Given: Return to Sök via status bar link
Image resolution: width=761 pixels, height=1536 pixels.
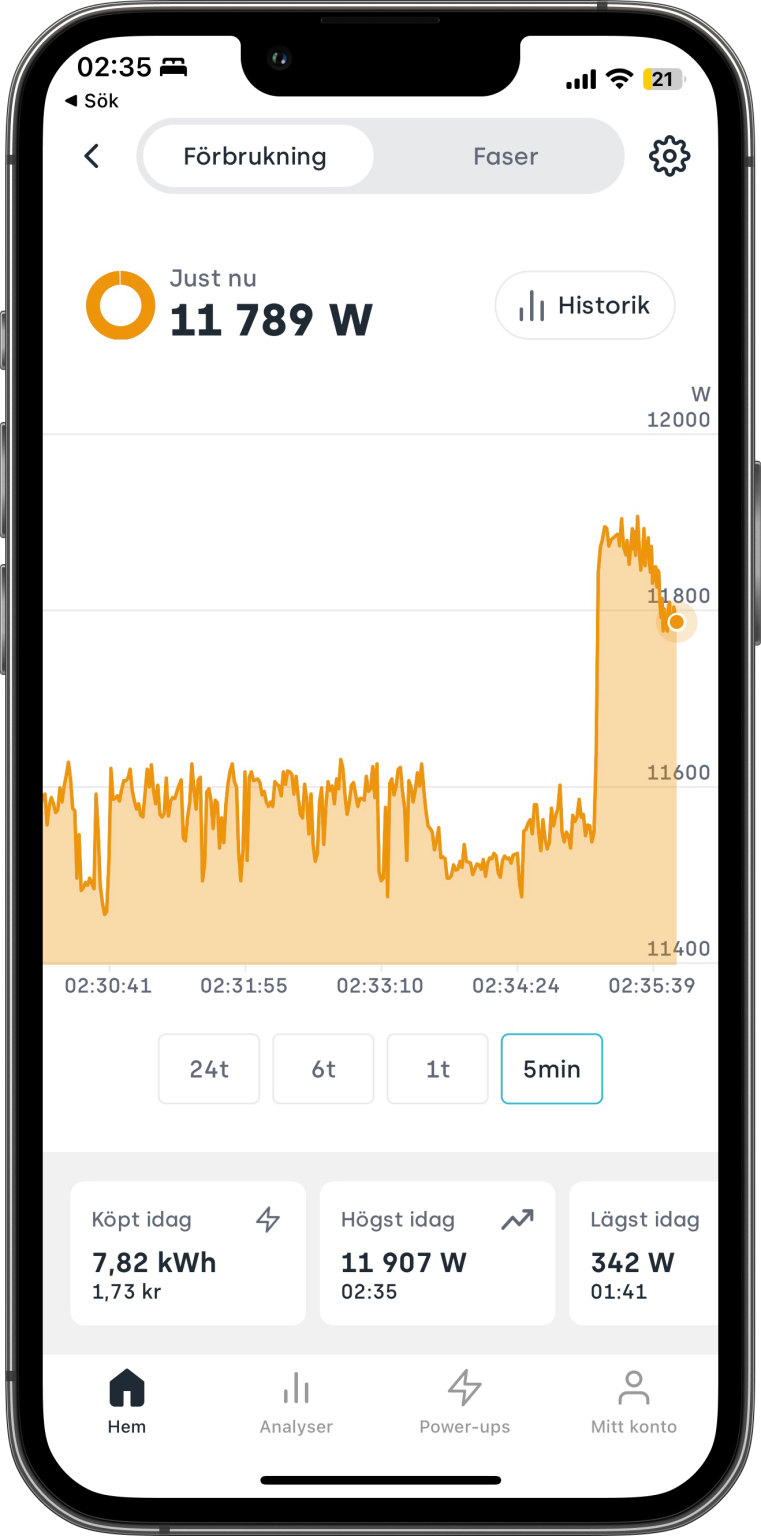Looking at the screenshot, I should point(93,101).
